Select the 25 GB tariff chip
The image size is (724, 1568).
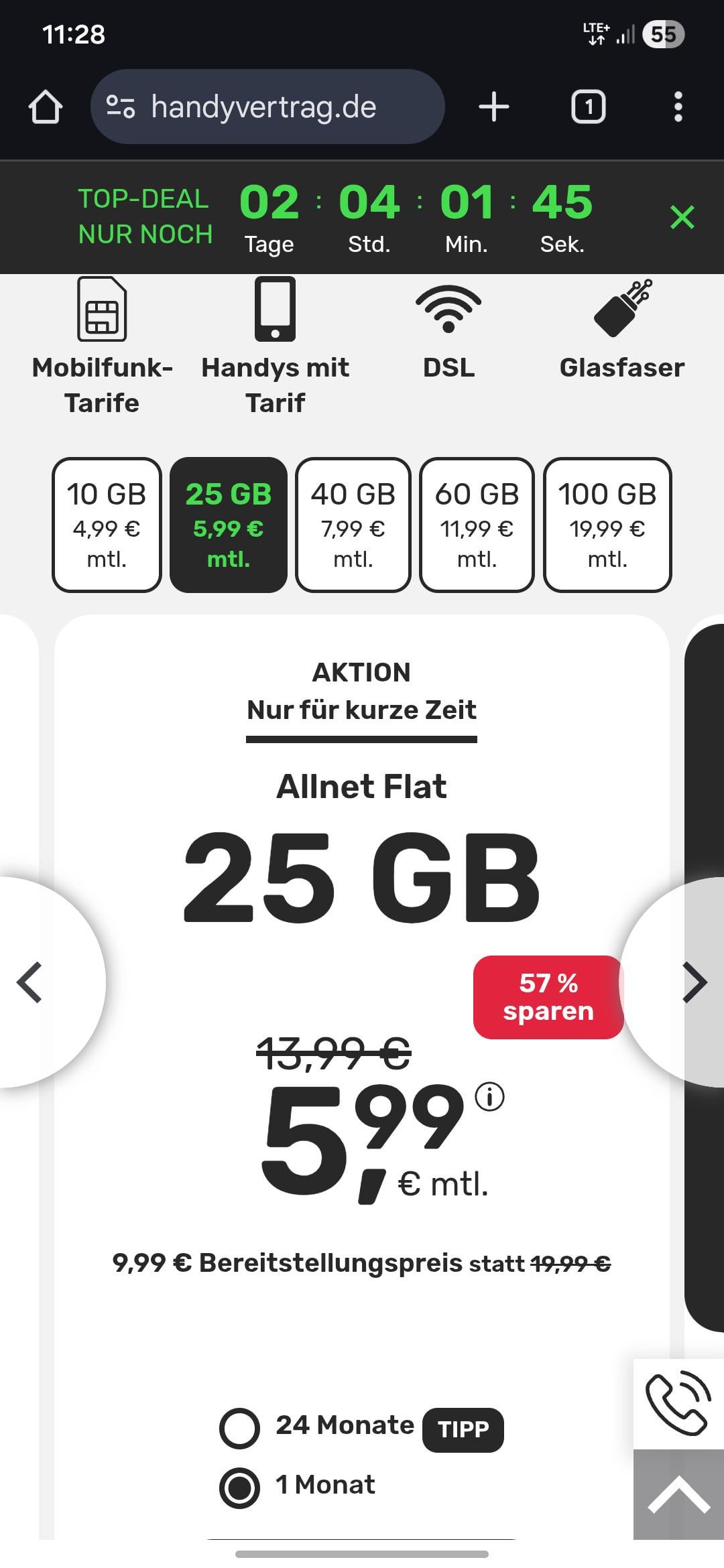pos(229,525)
